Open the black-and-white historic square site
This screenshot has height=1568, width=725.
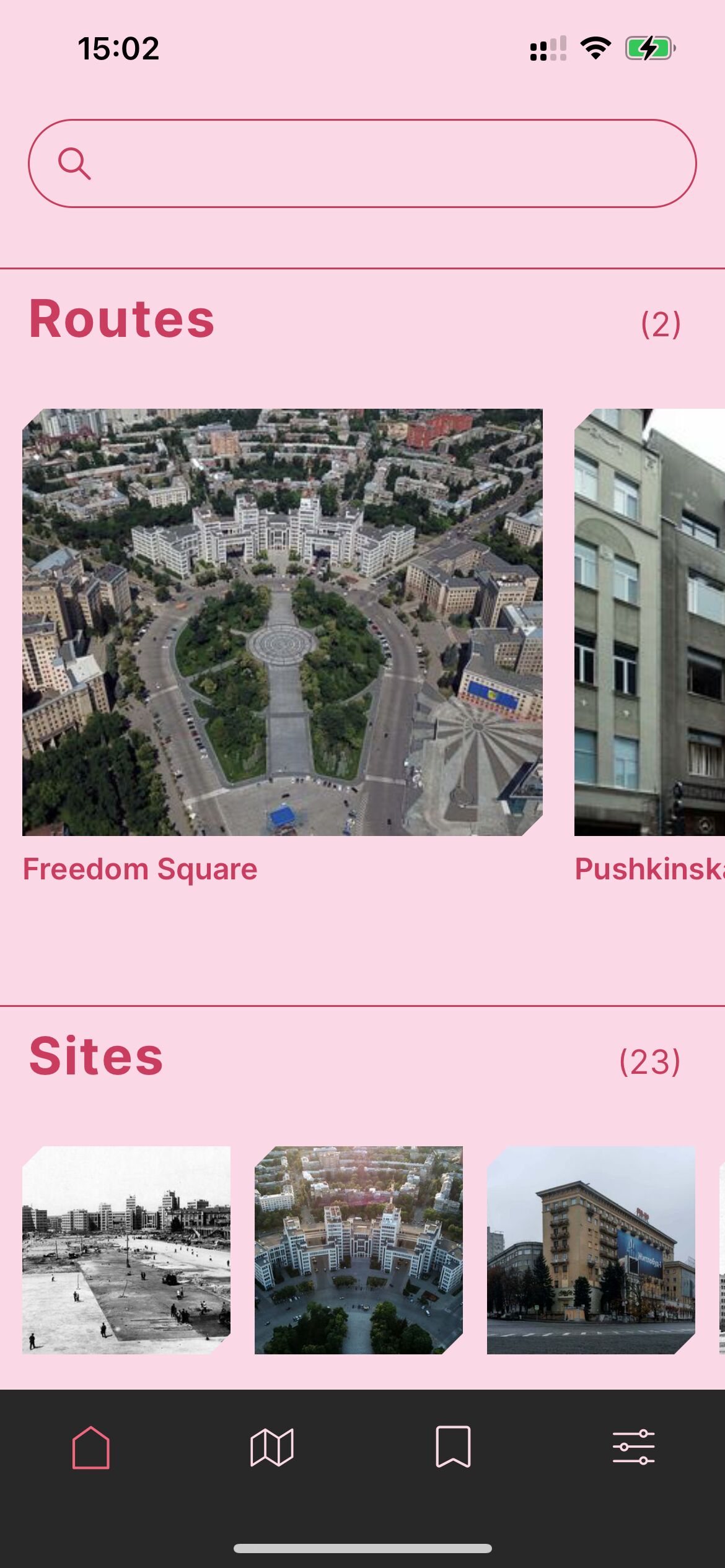click(x=126, y=1250)
